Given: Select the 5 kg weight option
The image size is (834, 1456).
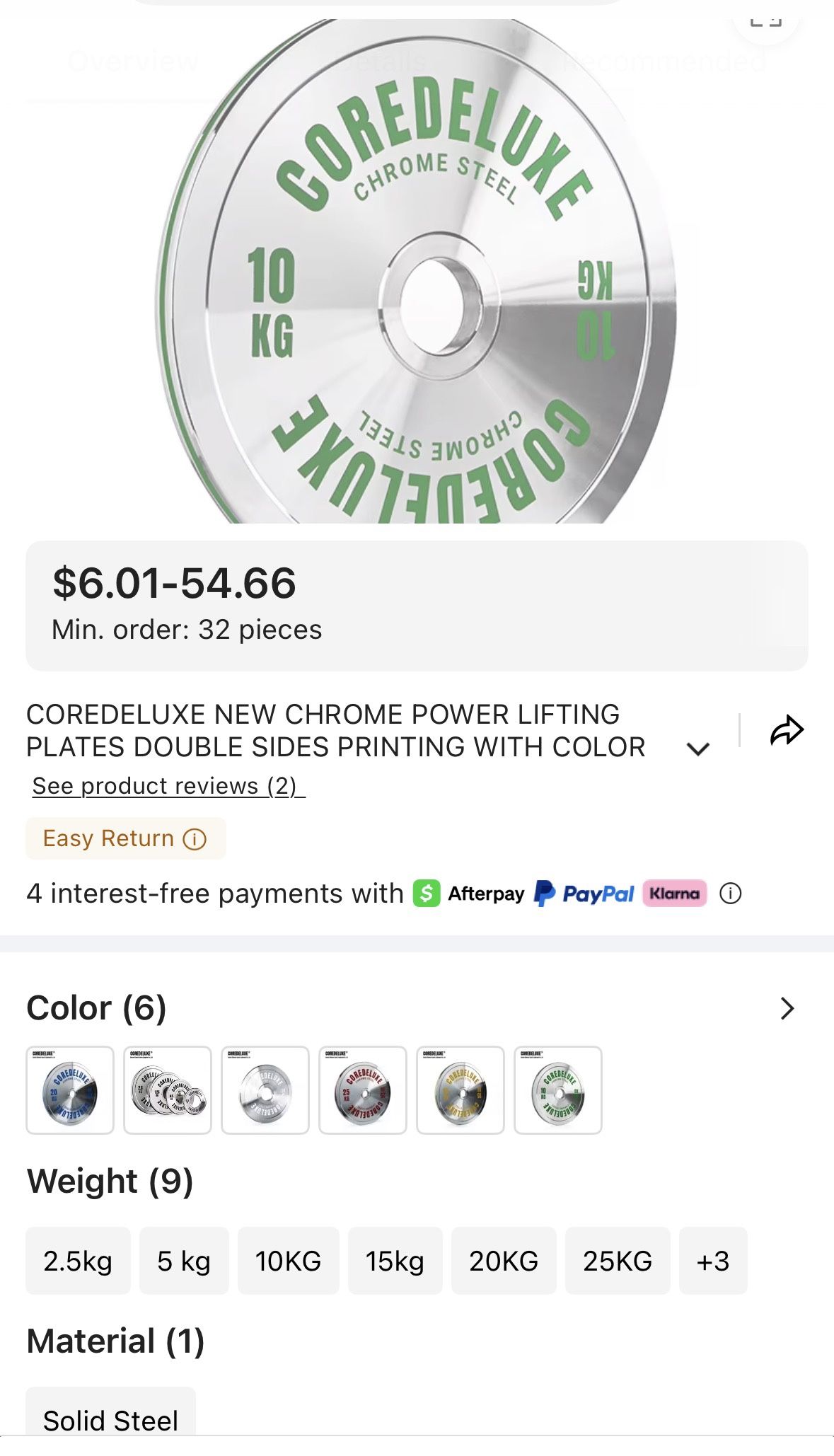Looking at the screenshot, I should [x=184, y=1261].
